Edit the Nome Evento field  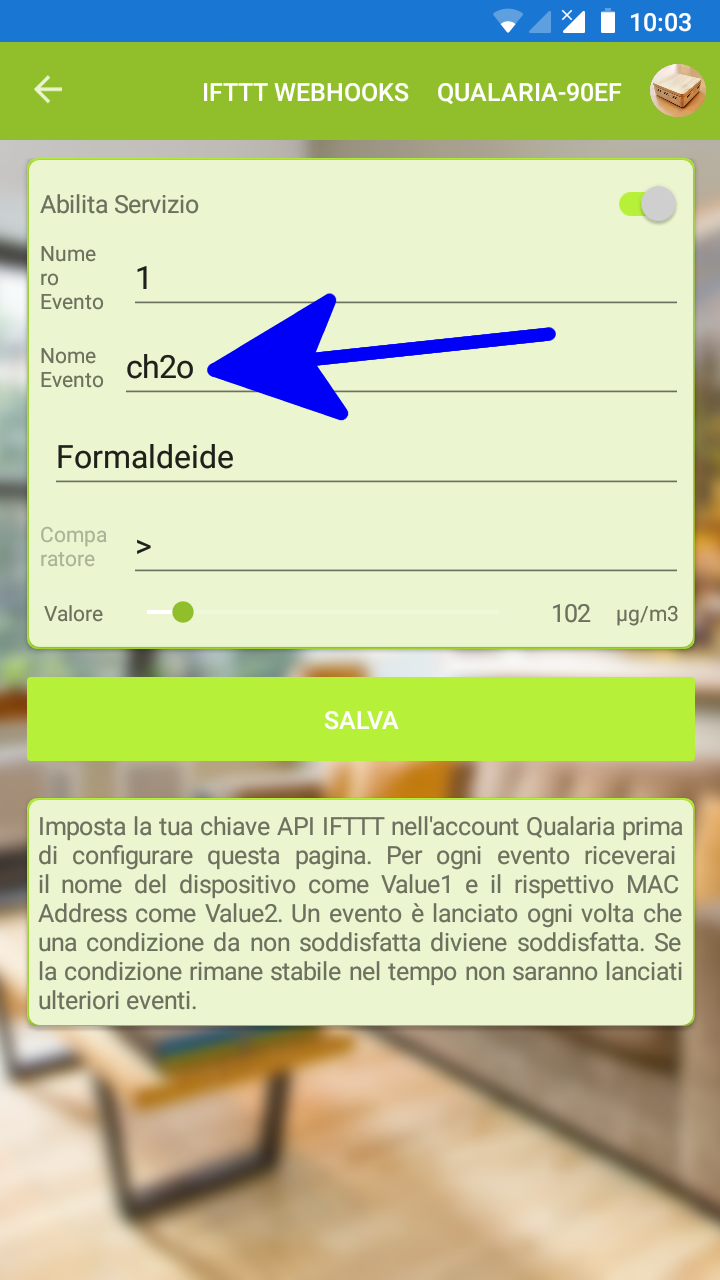pos(400,368)
